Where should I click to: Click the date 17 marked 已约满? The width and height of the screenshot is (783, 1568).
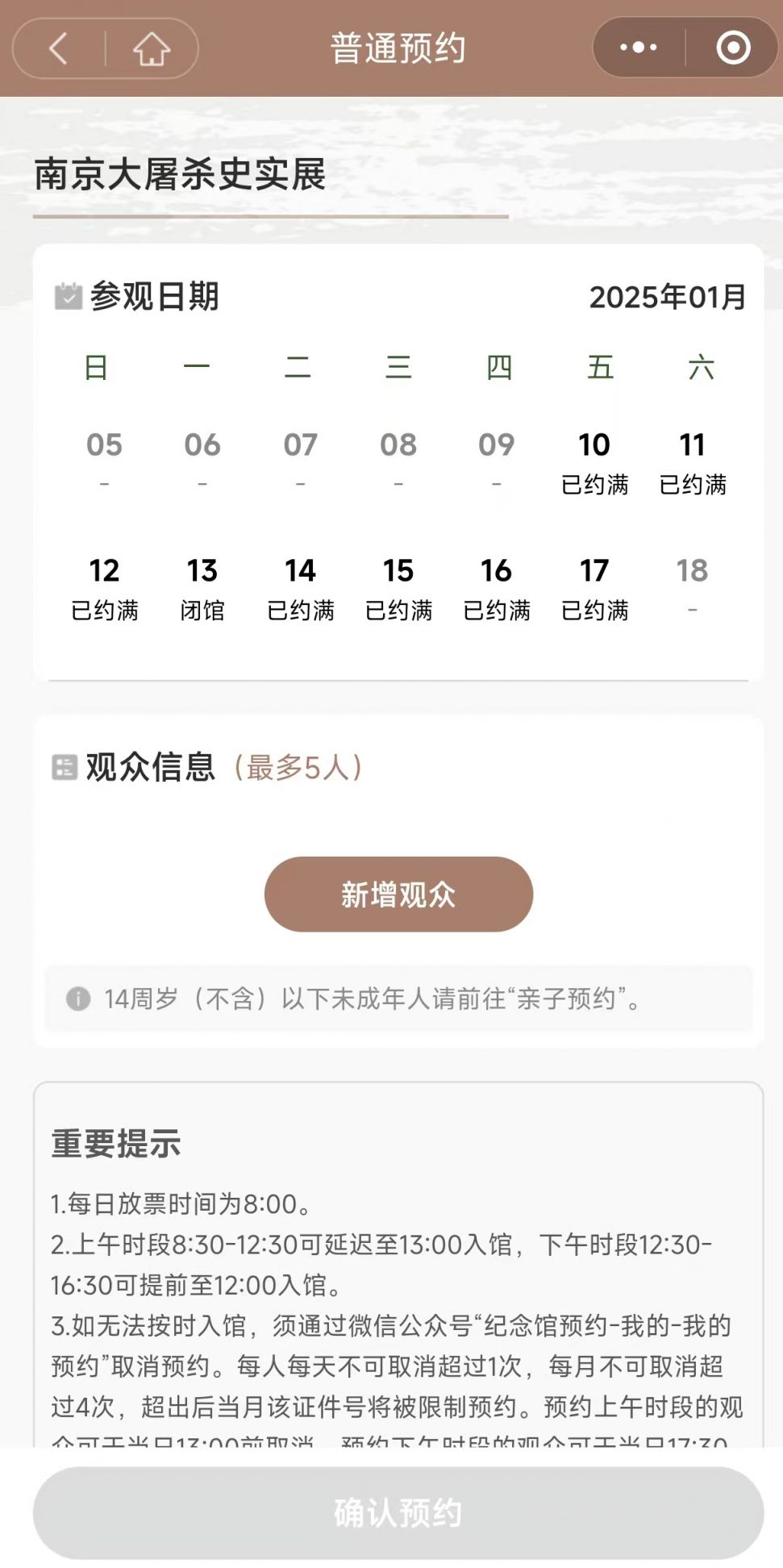pos(594,587)
